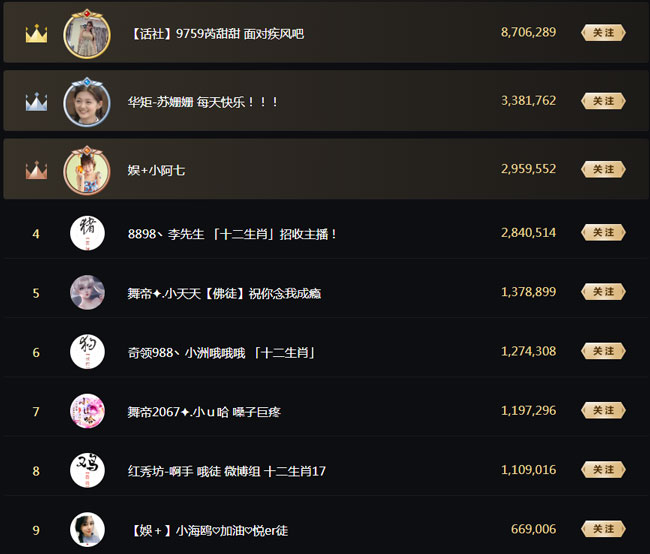
Task: Follow 华矩-苏姗姗 via 关注 button
Action: (x=604, y=101)
